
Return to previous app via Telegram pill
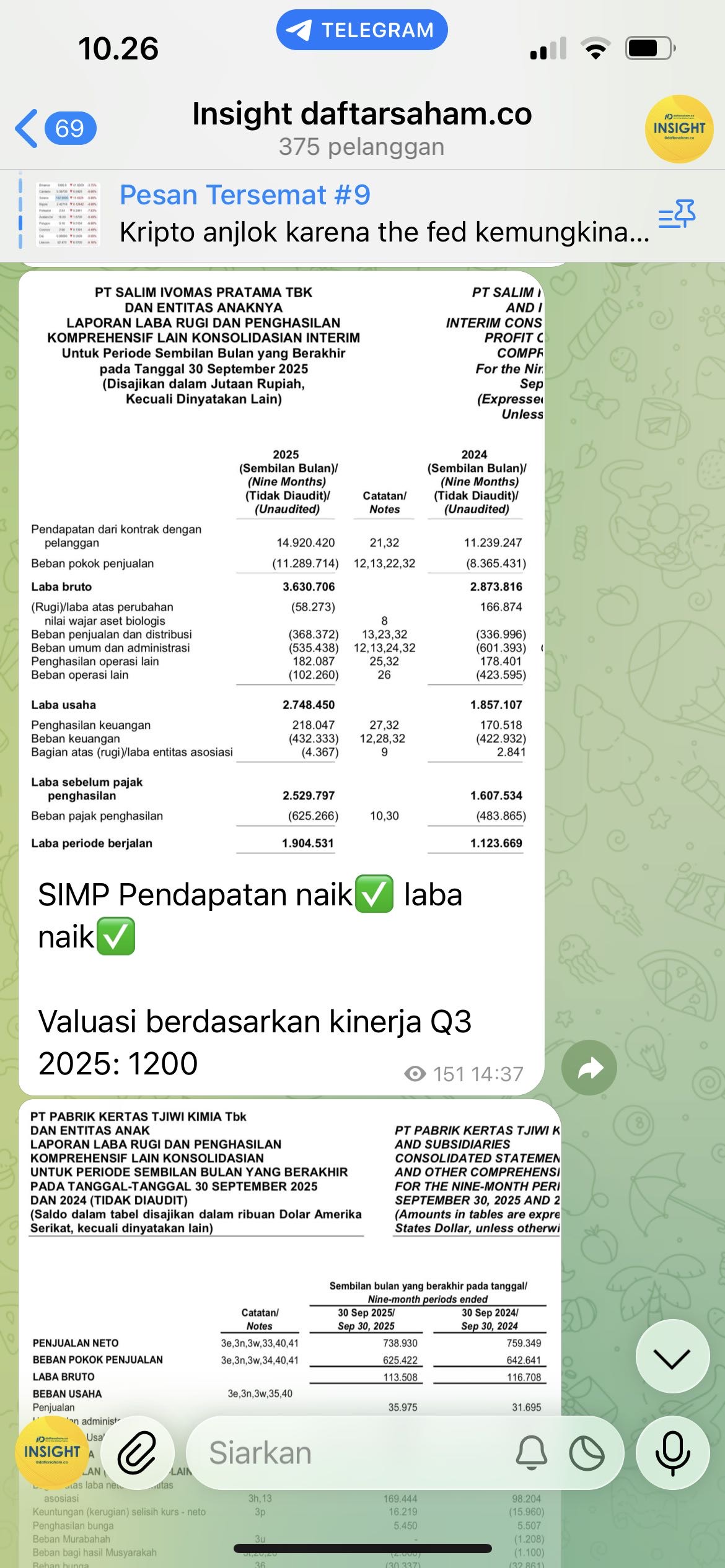(362, 30)
